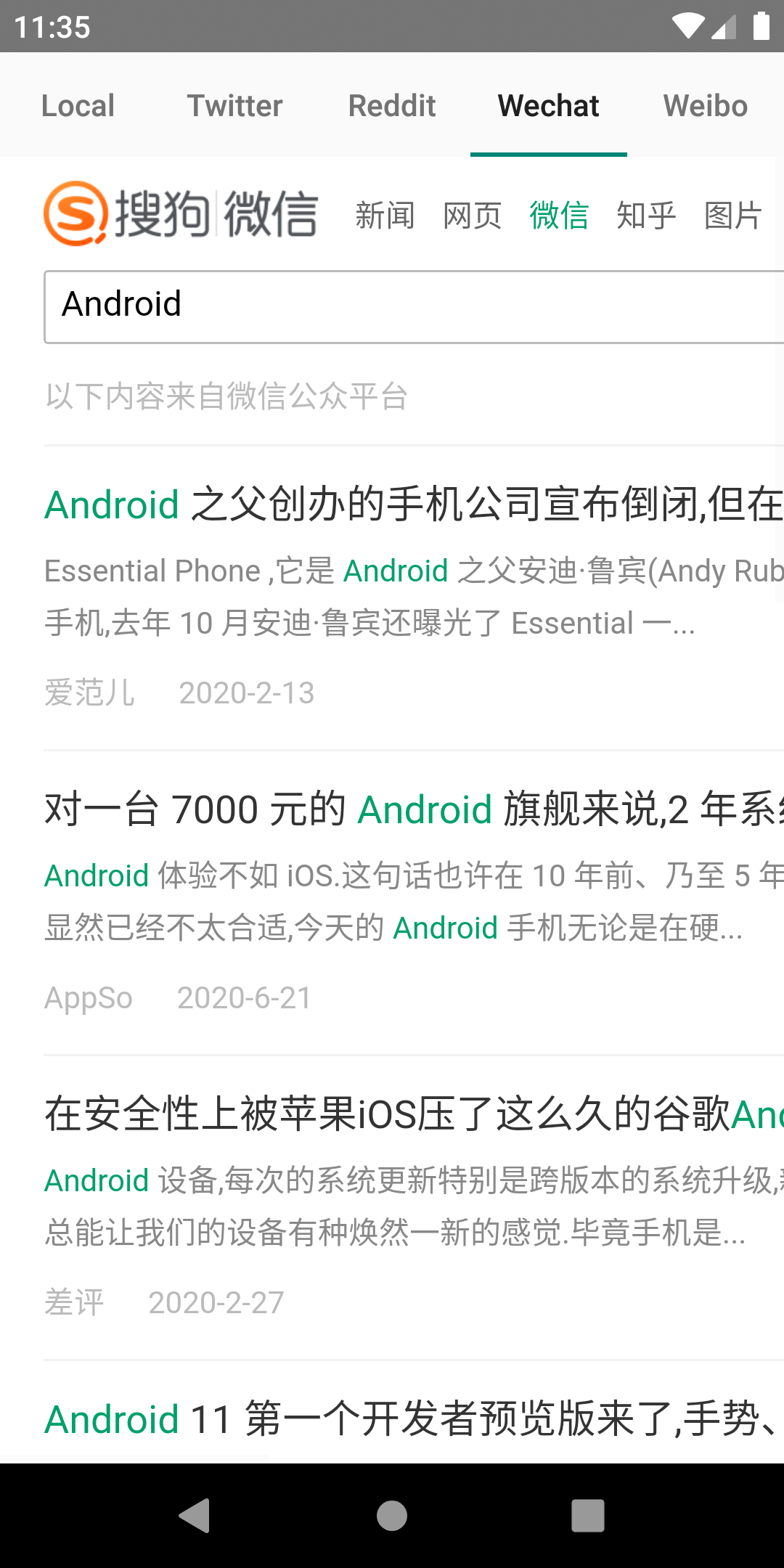Screen dimensions: 784x1568
Task: Open the 图片 search category
Action: tap(733, 216)
